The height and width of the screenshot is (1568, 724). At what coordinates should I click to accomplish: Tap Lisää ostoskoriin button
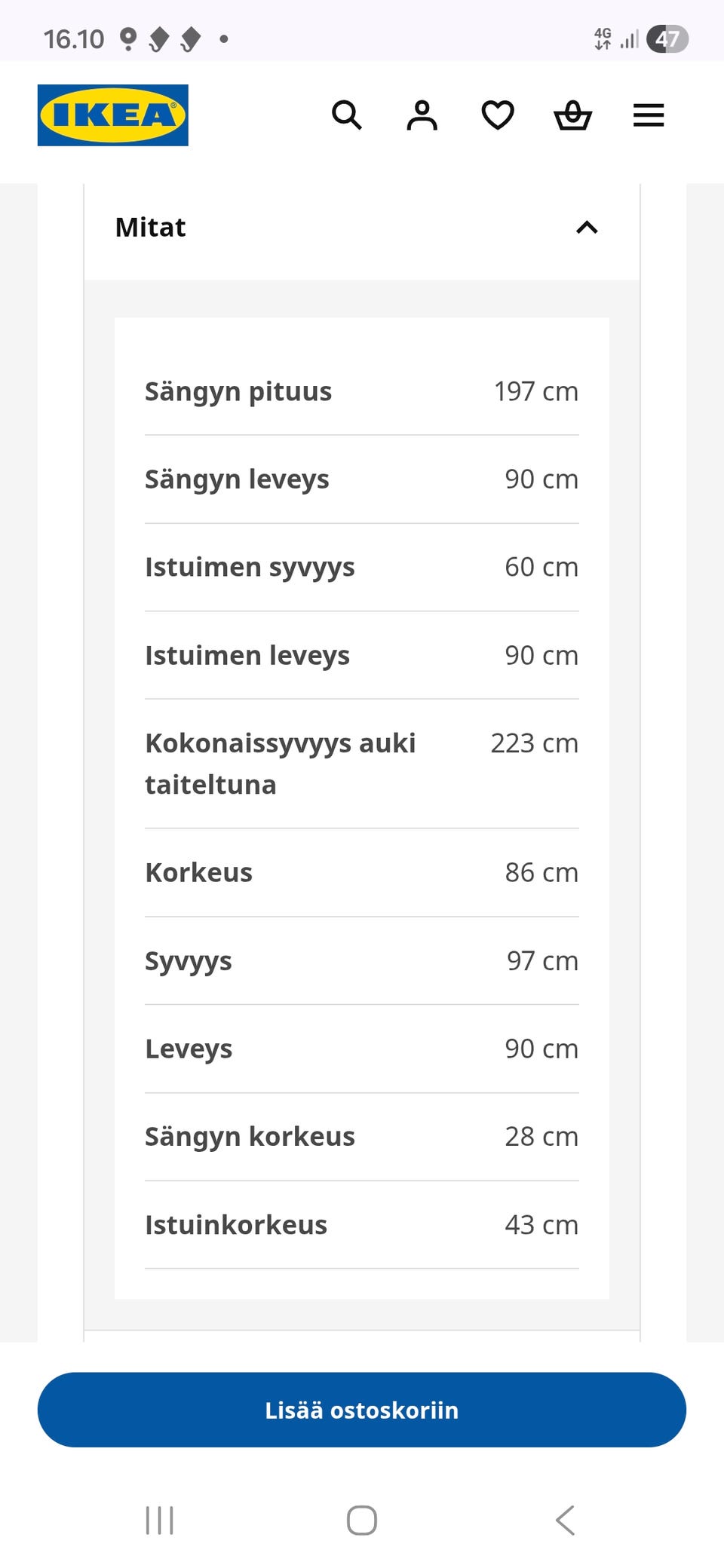coord(362,1410)
